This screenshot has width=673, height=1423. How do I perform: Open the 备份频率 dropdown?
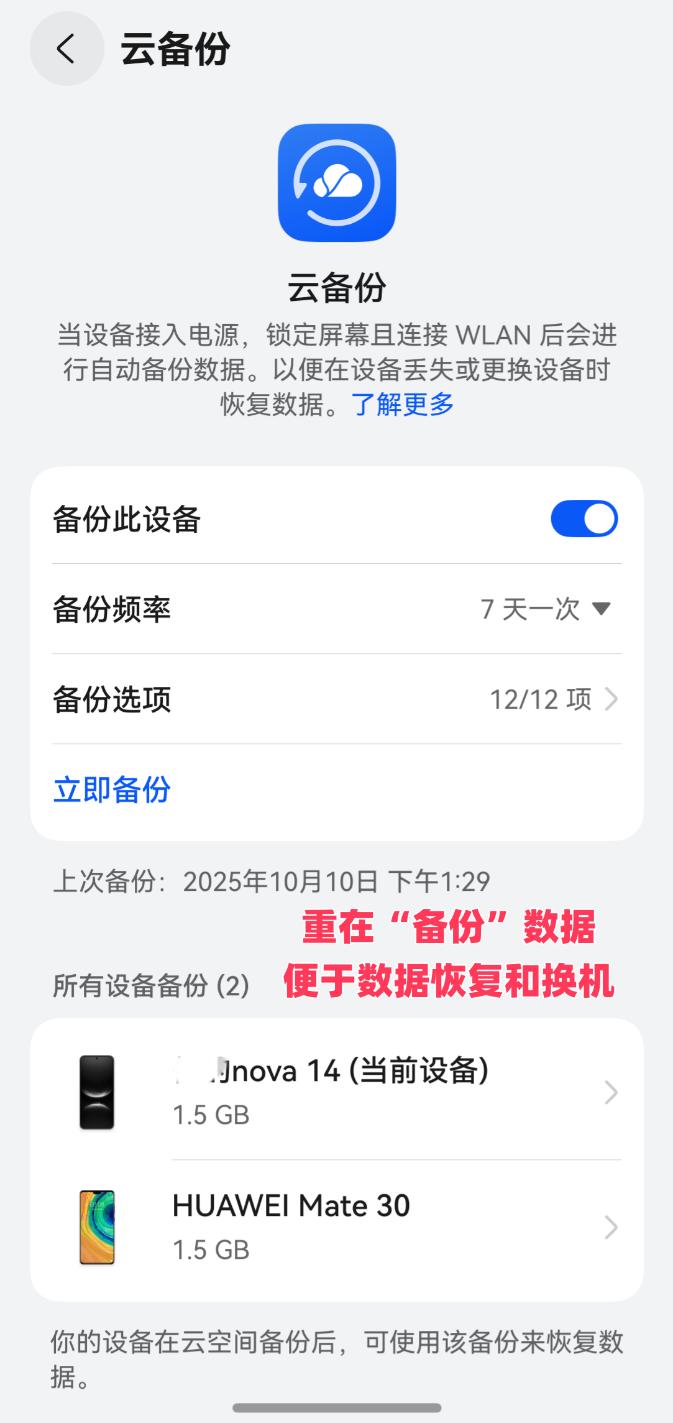(546, 609)
